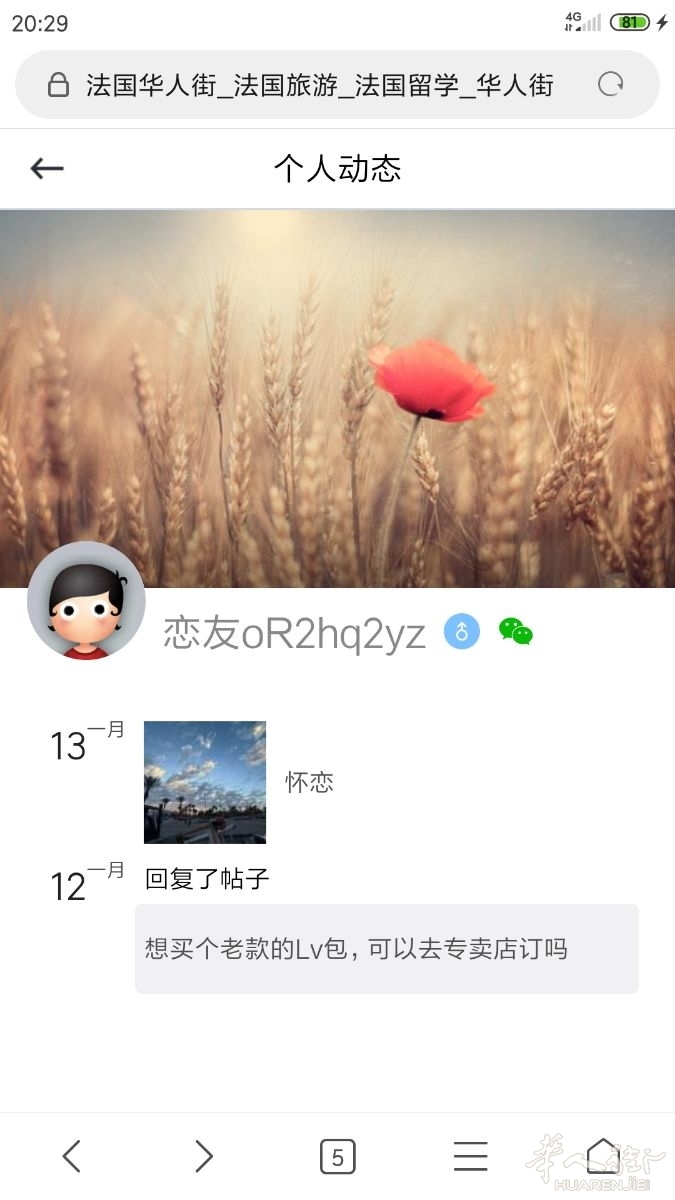The width and height of the screenshot is (675, 1200).
Task: Open the browser tab switcher showing 5
Action: pyautogui.click(x=337, y=1157)
